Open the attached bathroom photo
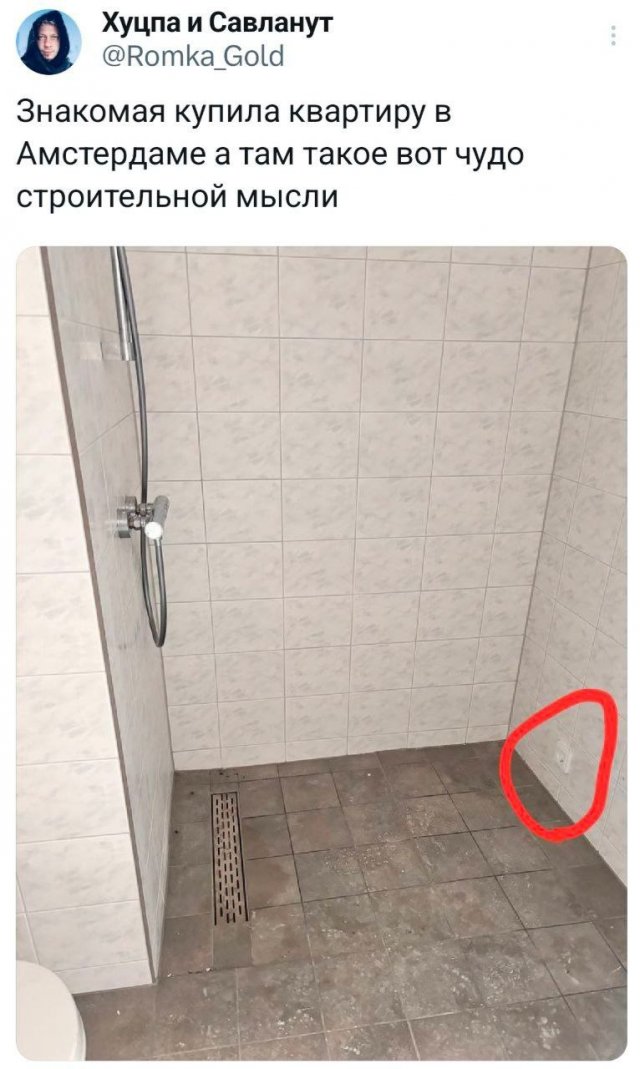The height and width of the screenshot is (1069, 640). tap(320, 650)
